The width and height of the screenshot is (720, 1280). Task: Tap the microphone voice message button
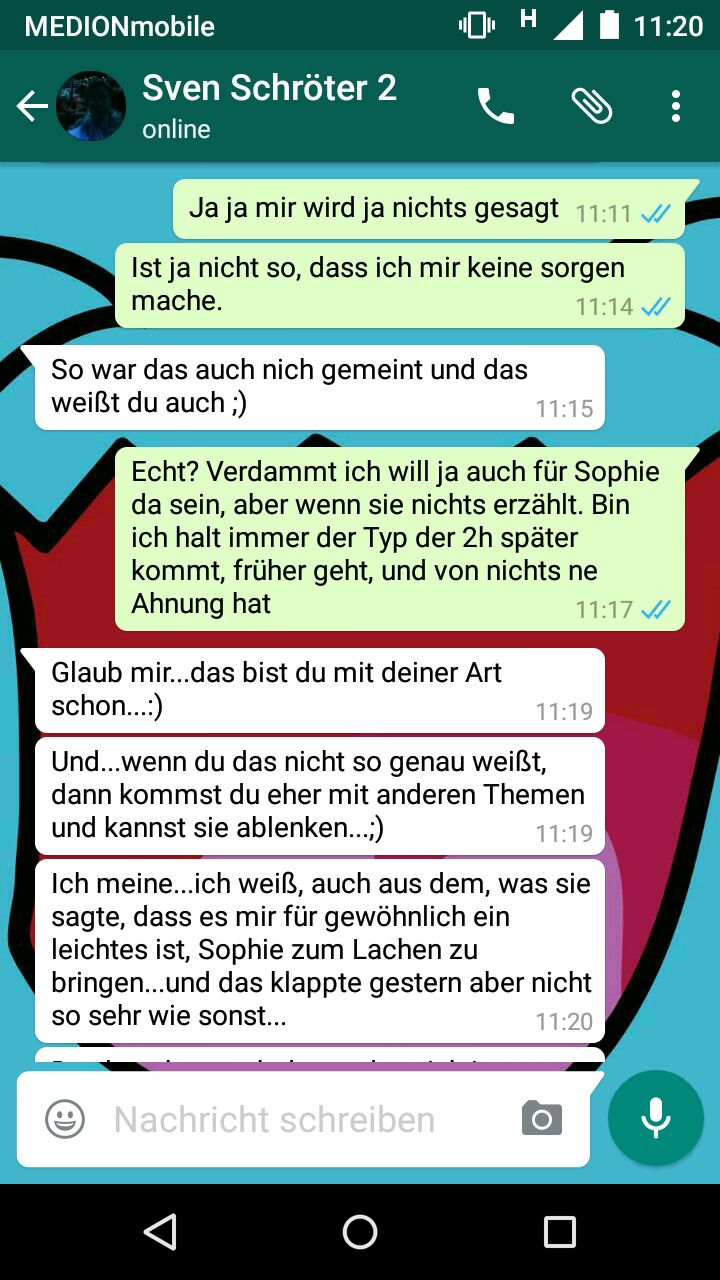(x=656, y=1118)
